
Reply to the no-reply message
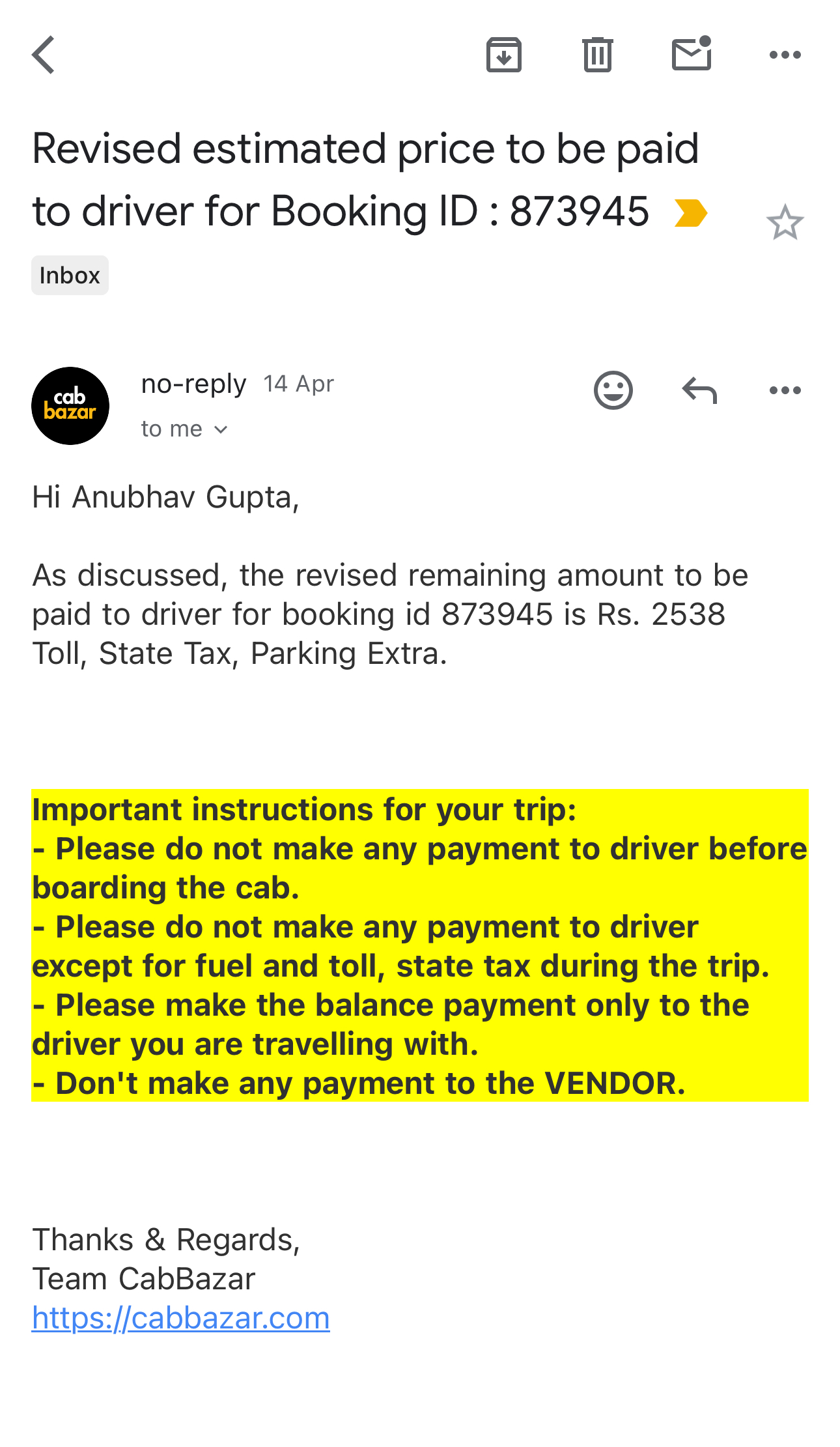point(699,390)
